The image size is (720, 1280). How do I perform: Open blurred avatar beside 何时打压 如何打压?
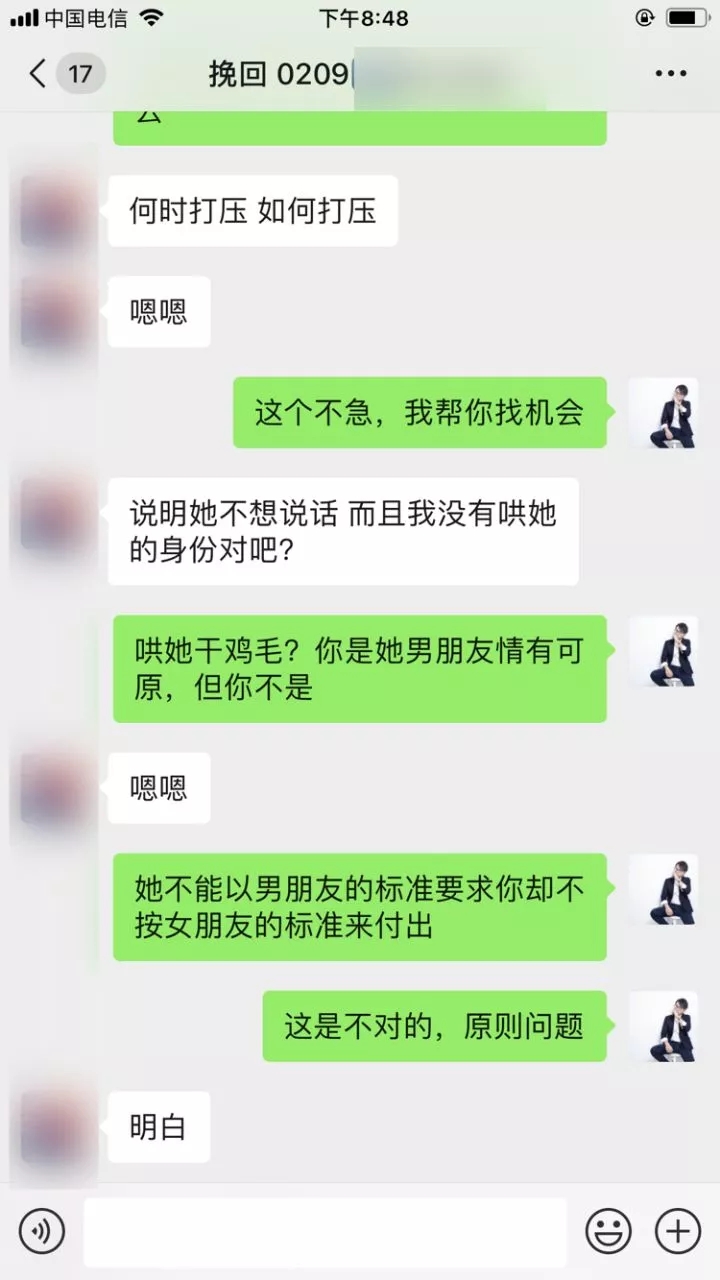pyautogui.click(x=55, y=211)
